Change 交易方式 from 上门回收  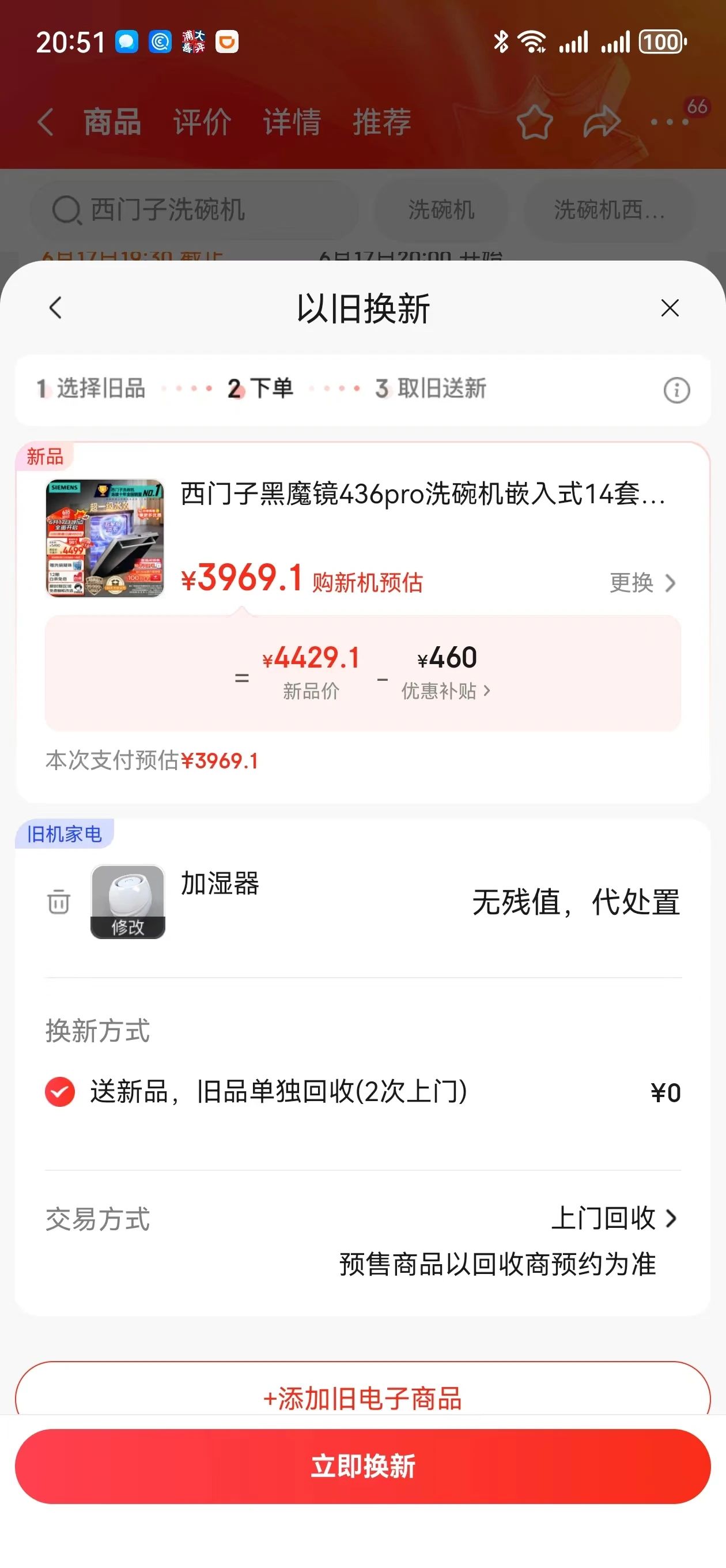point(614,1218)
